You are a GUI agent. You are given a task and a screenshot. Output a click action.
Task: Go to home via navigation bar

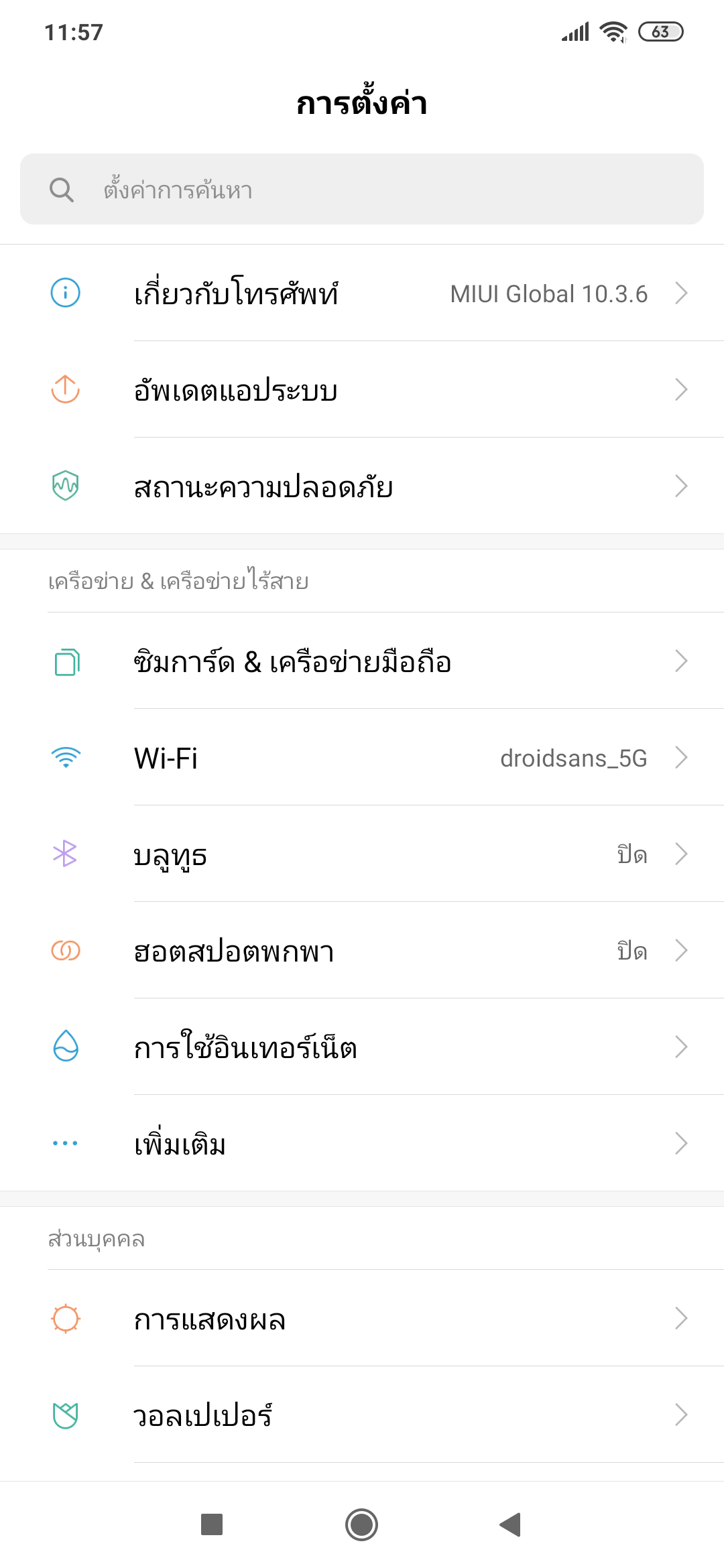pos(362,1524)
